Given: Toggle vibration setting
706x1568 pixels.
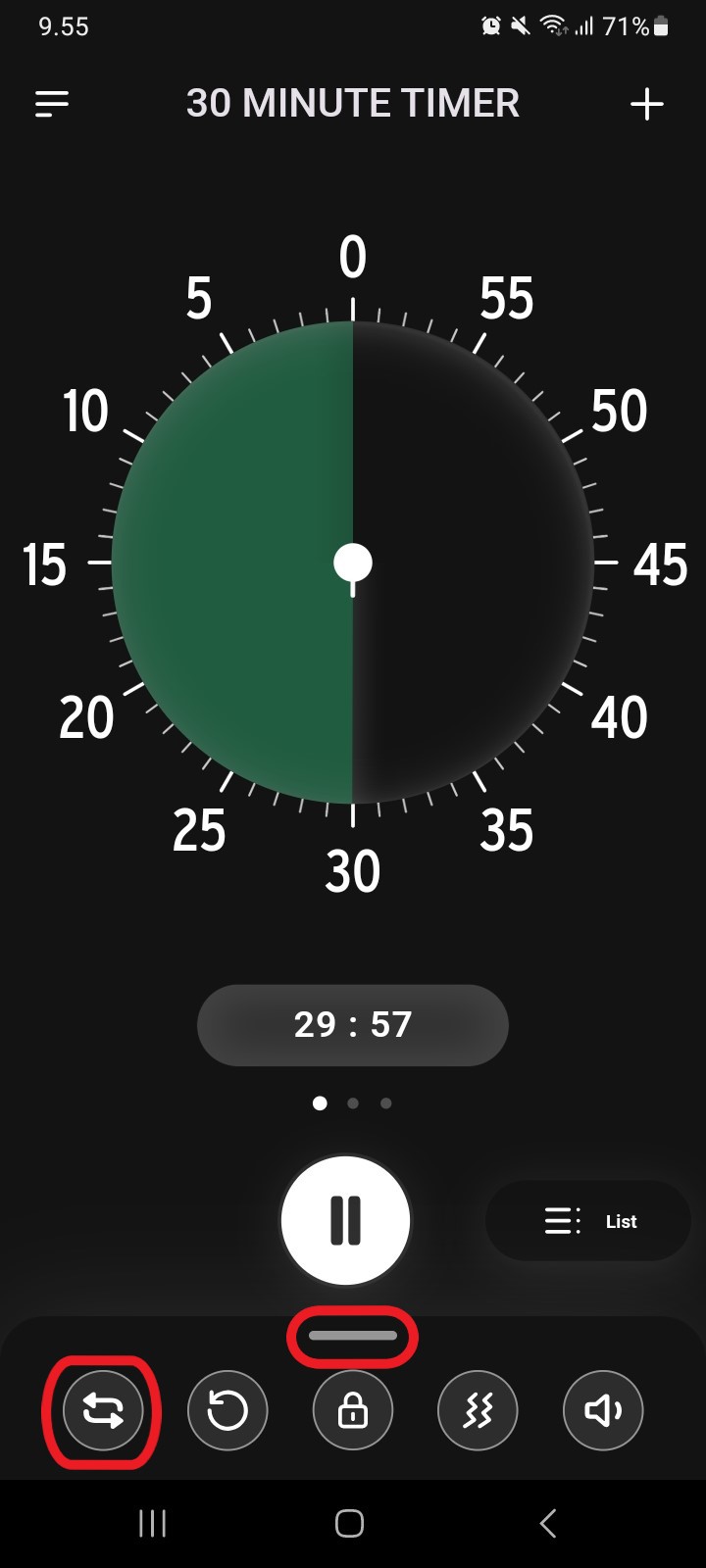Looking at the screenshot, I should (x=478, y=1411).
